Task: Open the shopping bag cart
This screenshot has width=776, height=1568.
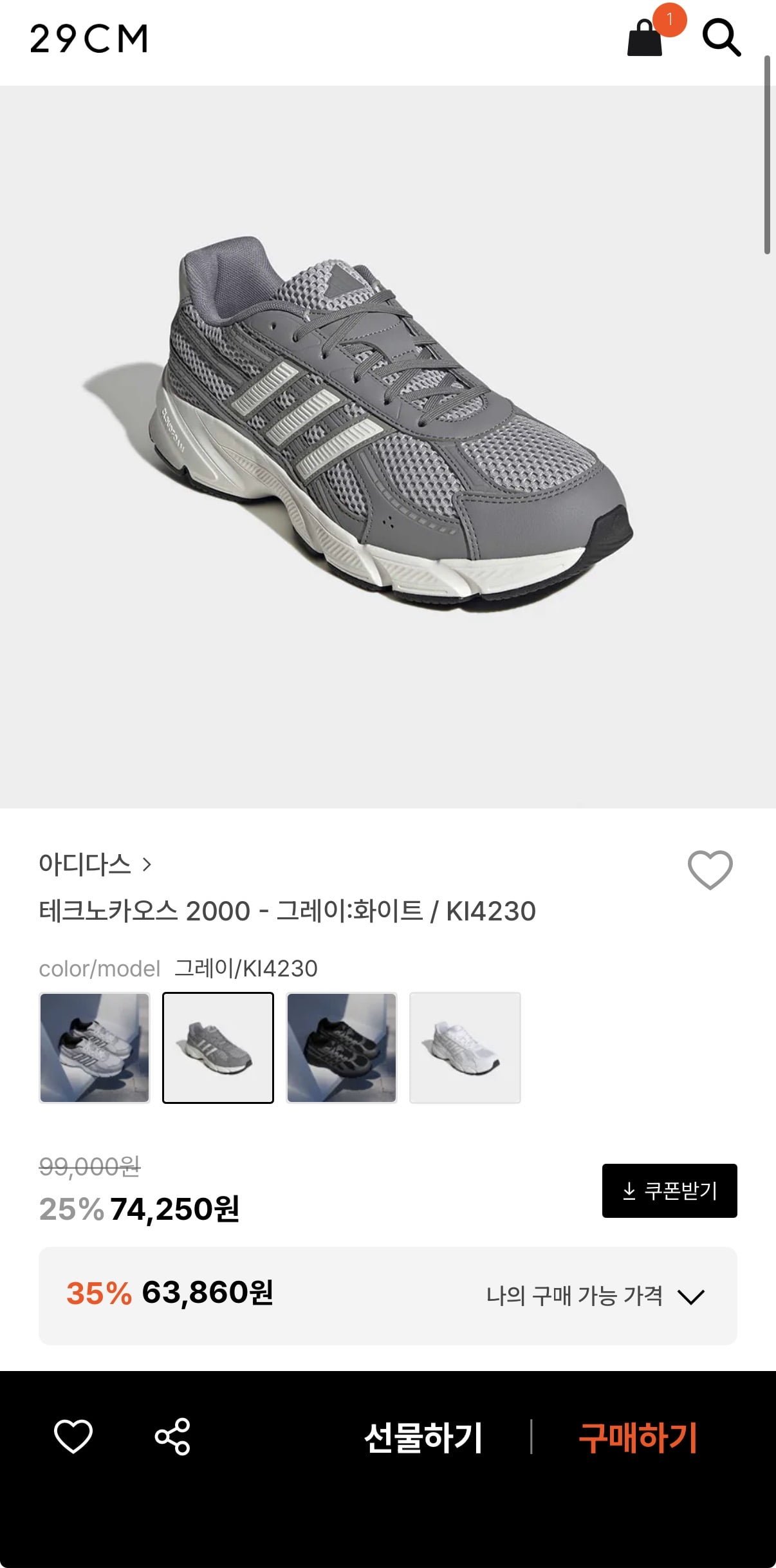Action: [x=645, y=39]
